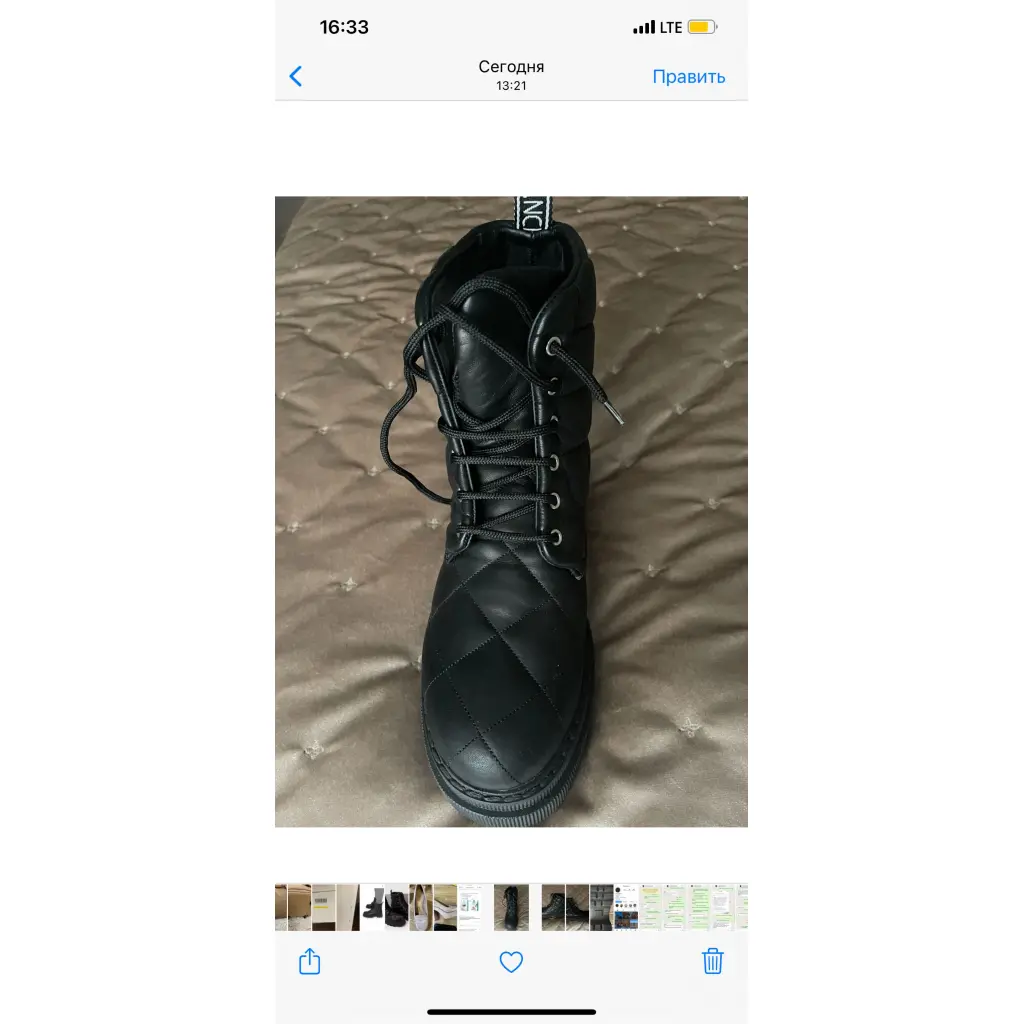
Task: Mark the photo as favorite with the heart
Action: pos(511,962)
